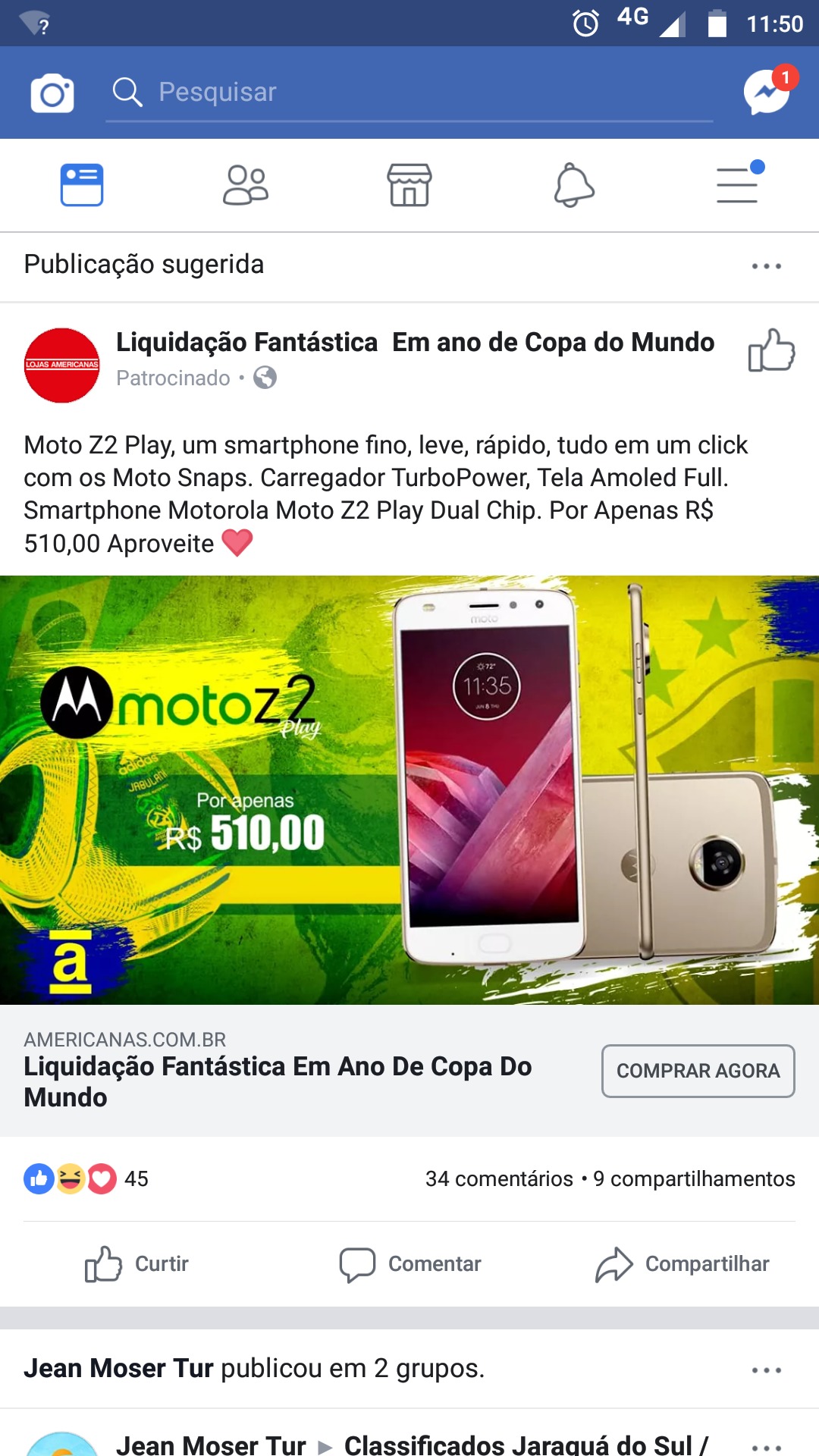The image size is (819, 1456).
Task: Switch to the news feed tab
Action: point(82,185)
